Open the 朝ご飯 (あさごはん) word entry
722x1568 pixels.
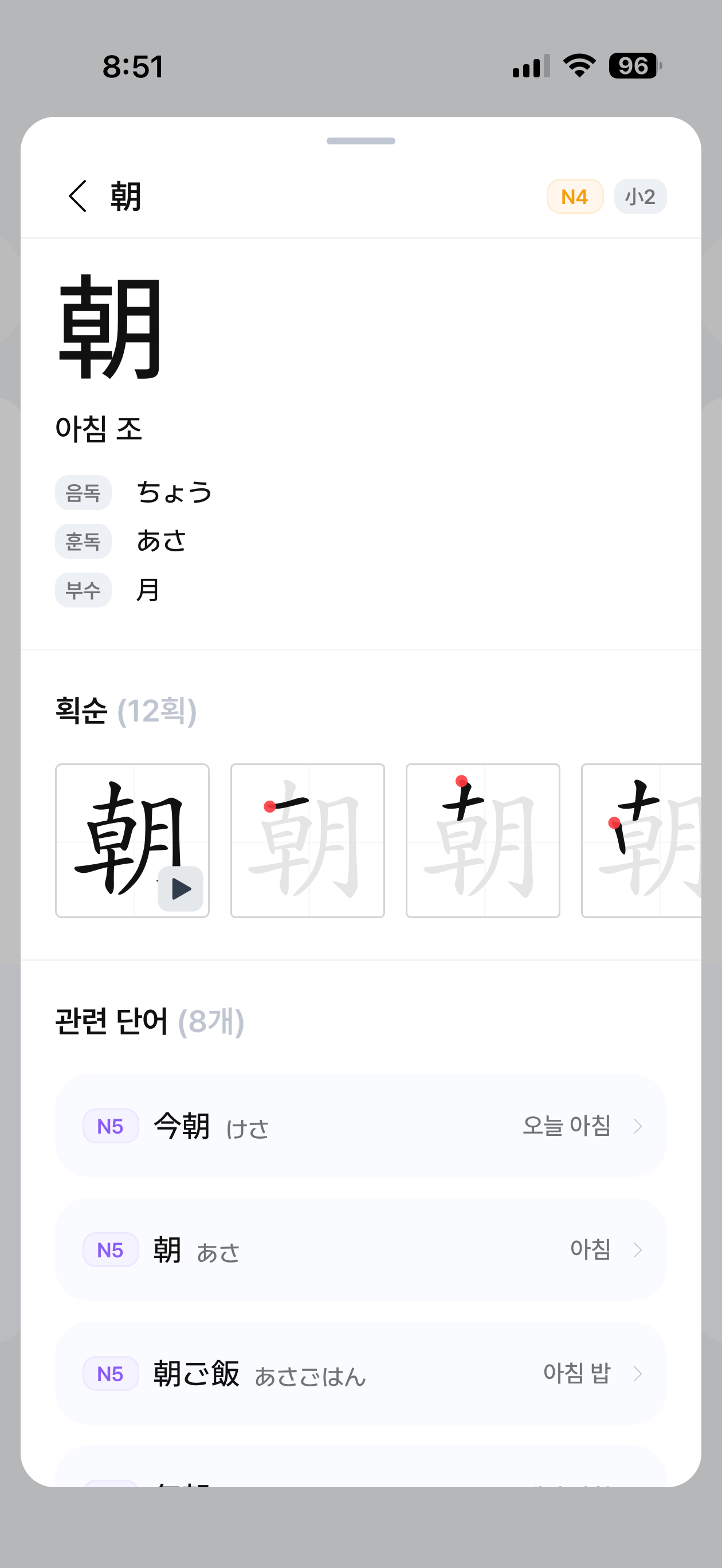[x=360, y=1373]
